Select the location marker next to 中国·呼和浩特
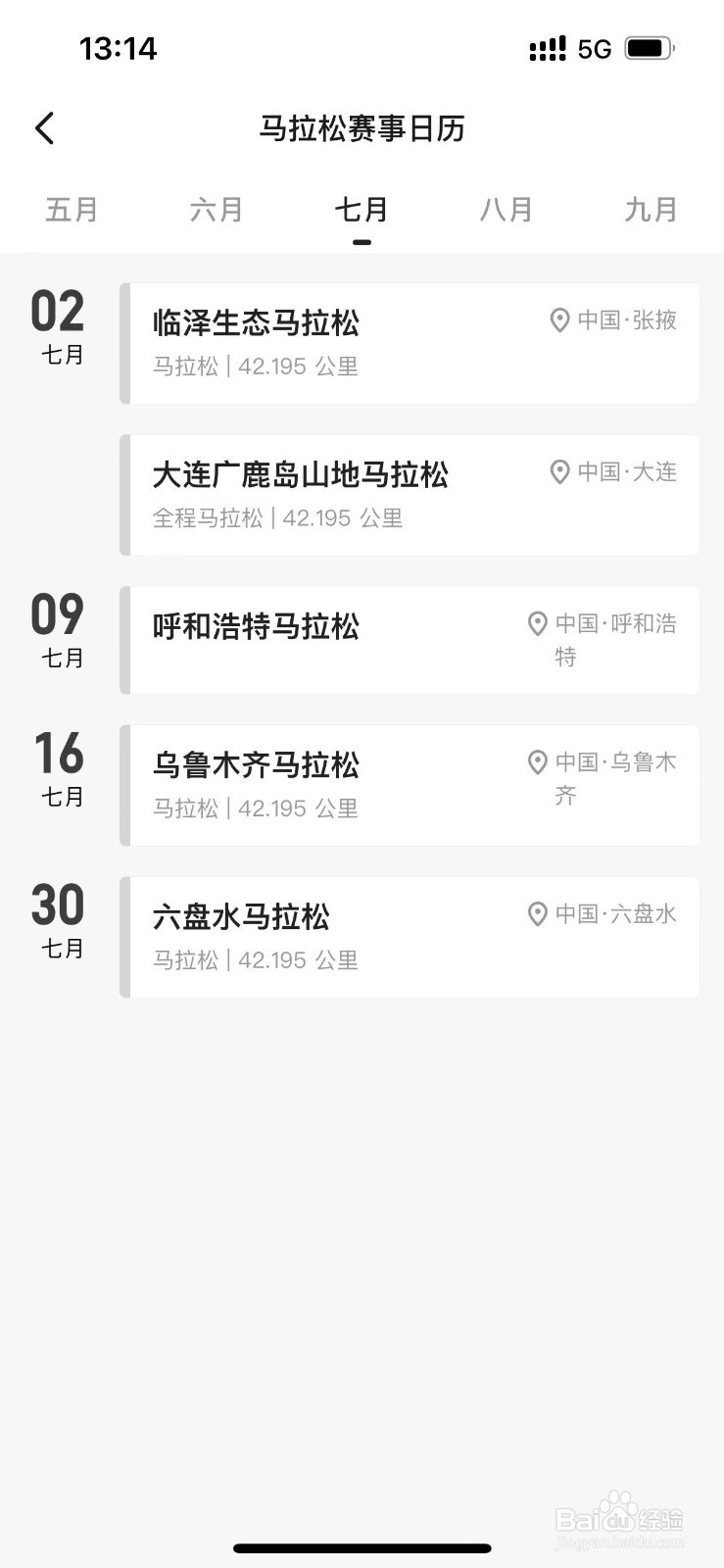This screenshot has width=724, height=1568. pyautogui.click(x=537, y=623)
